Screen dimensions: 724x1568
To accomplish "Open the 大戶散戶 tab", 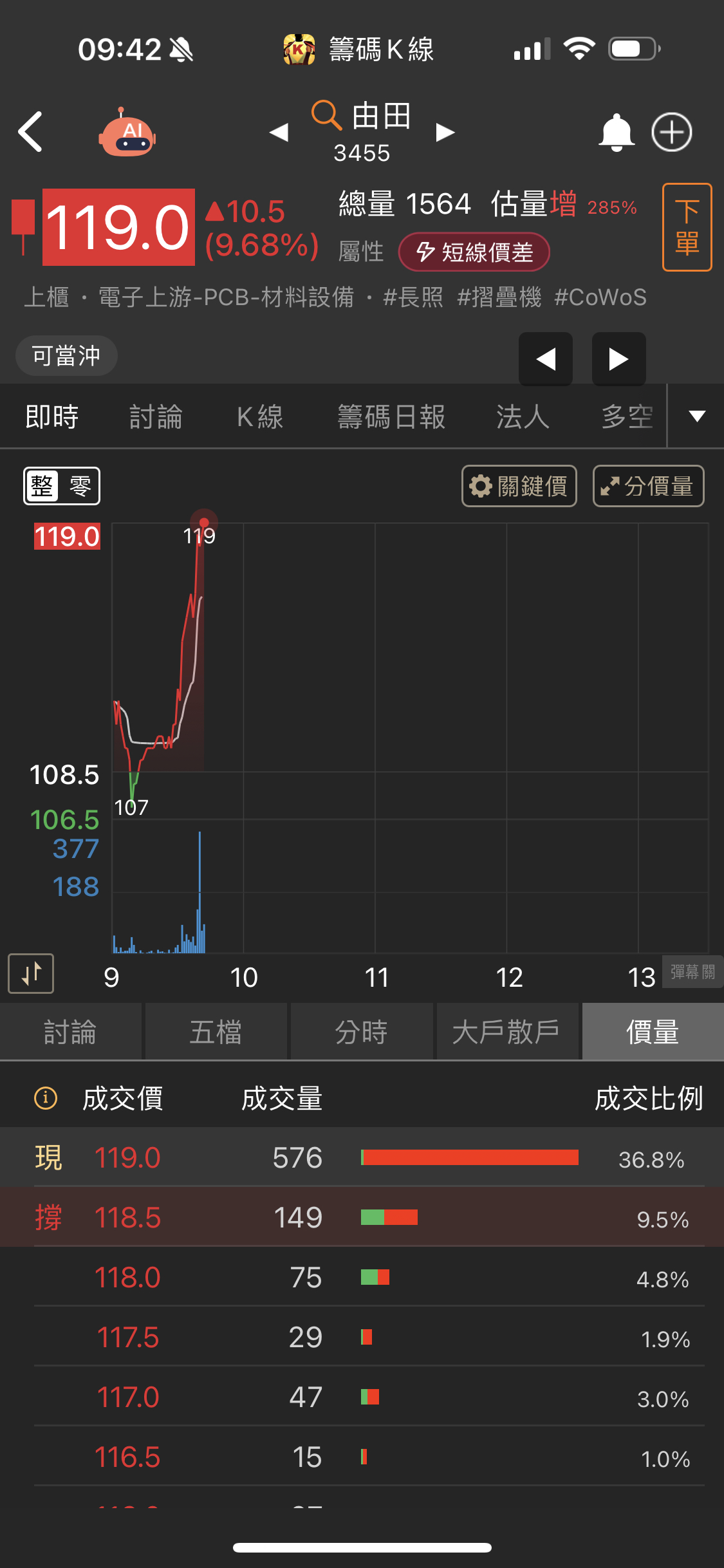I will tap(506, 1032).
